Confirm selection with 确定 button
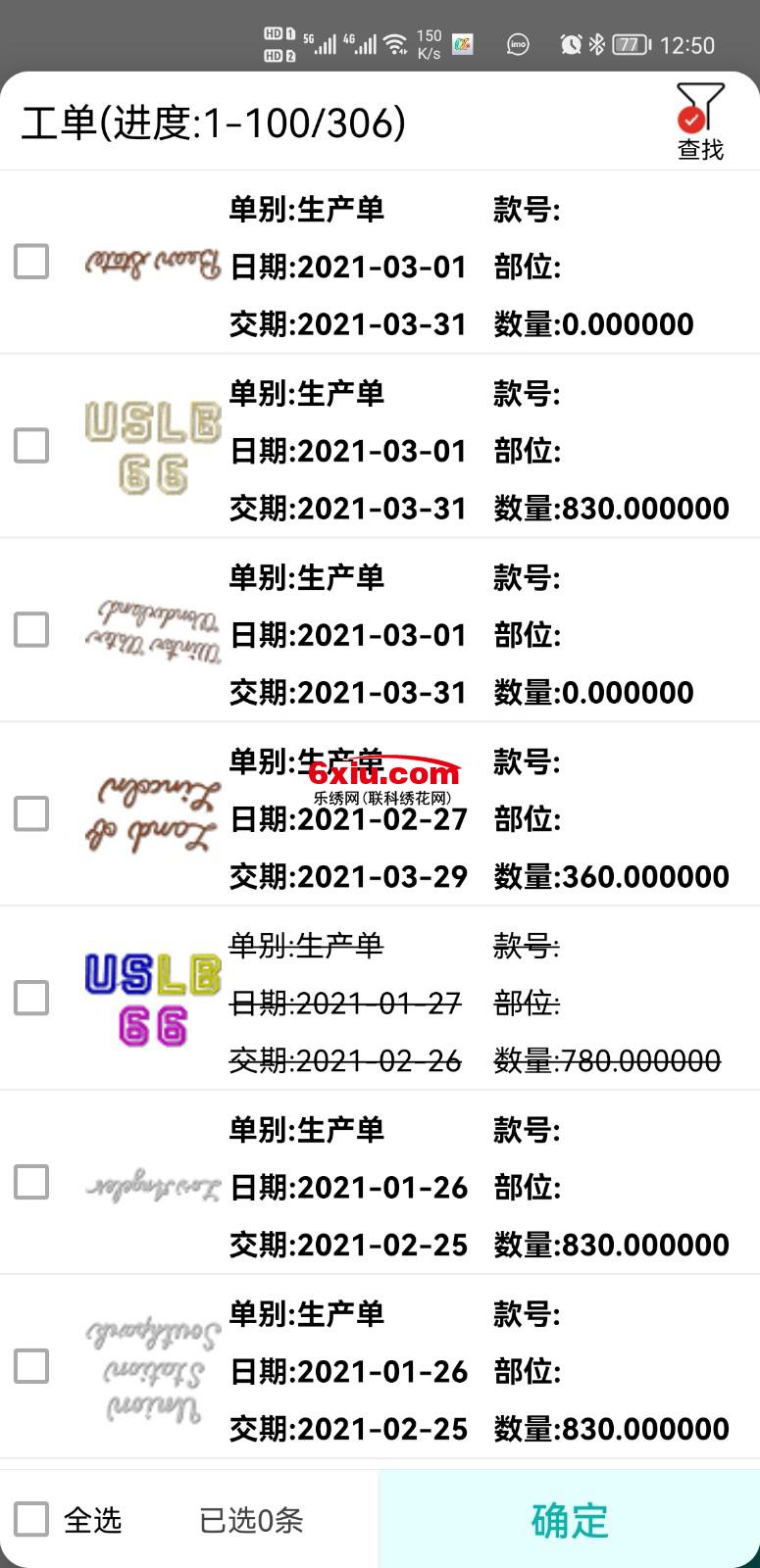 point(569,1520)
